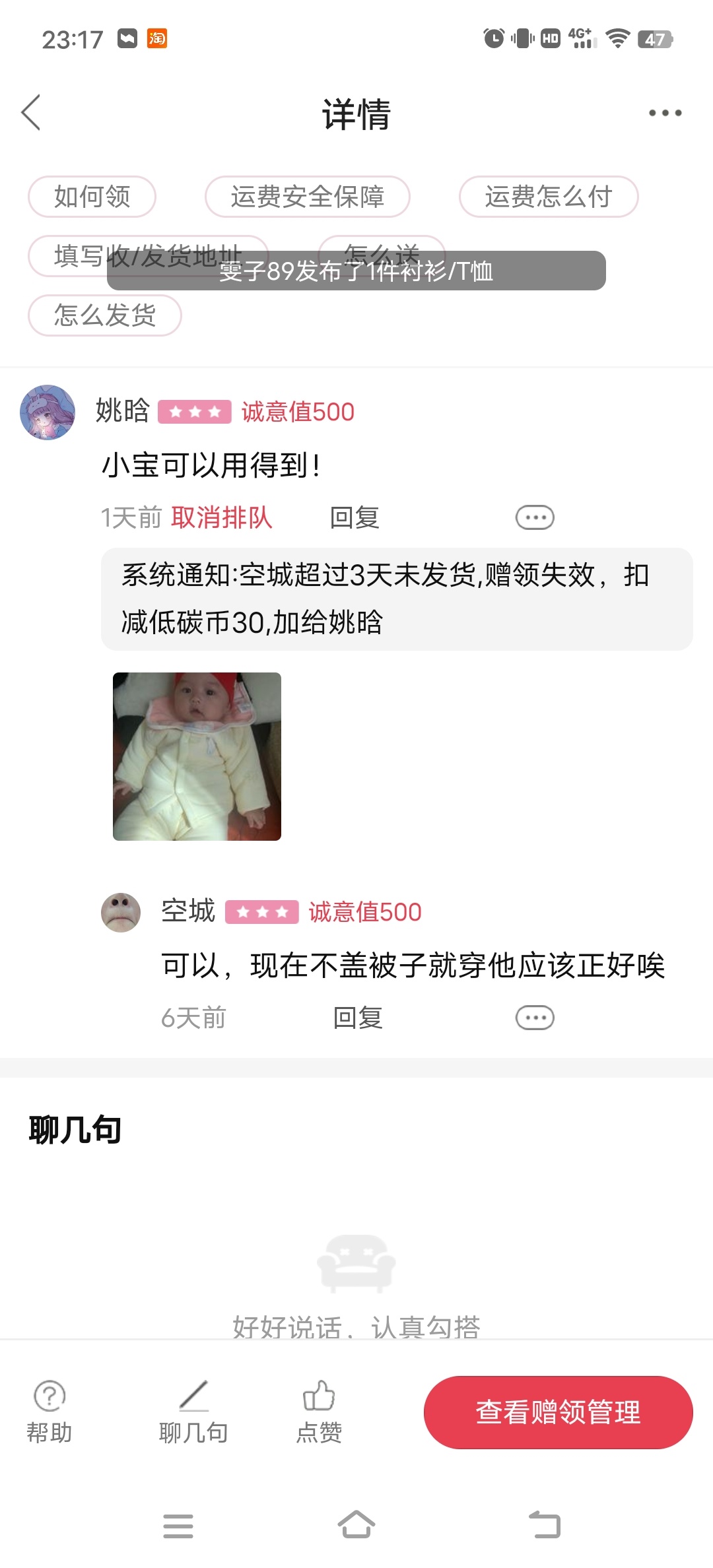The image size is (713, 1568).
Task: Go to the system home screen
Action: tap(356, 1525)
